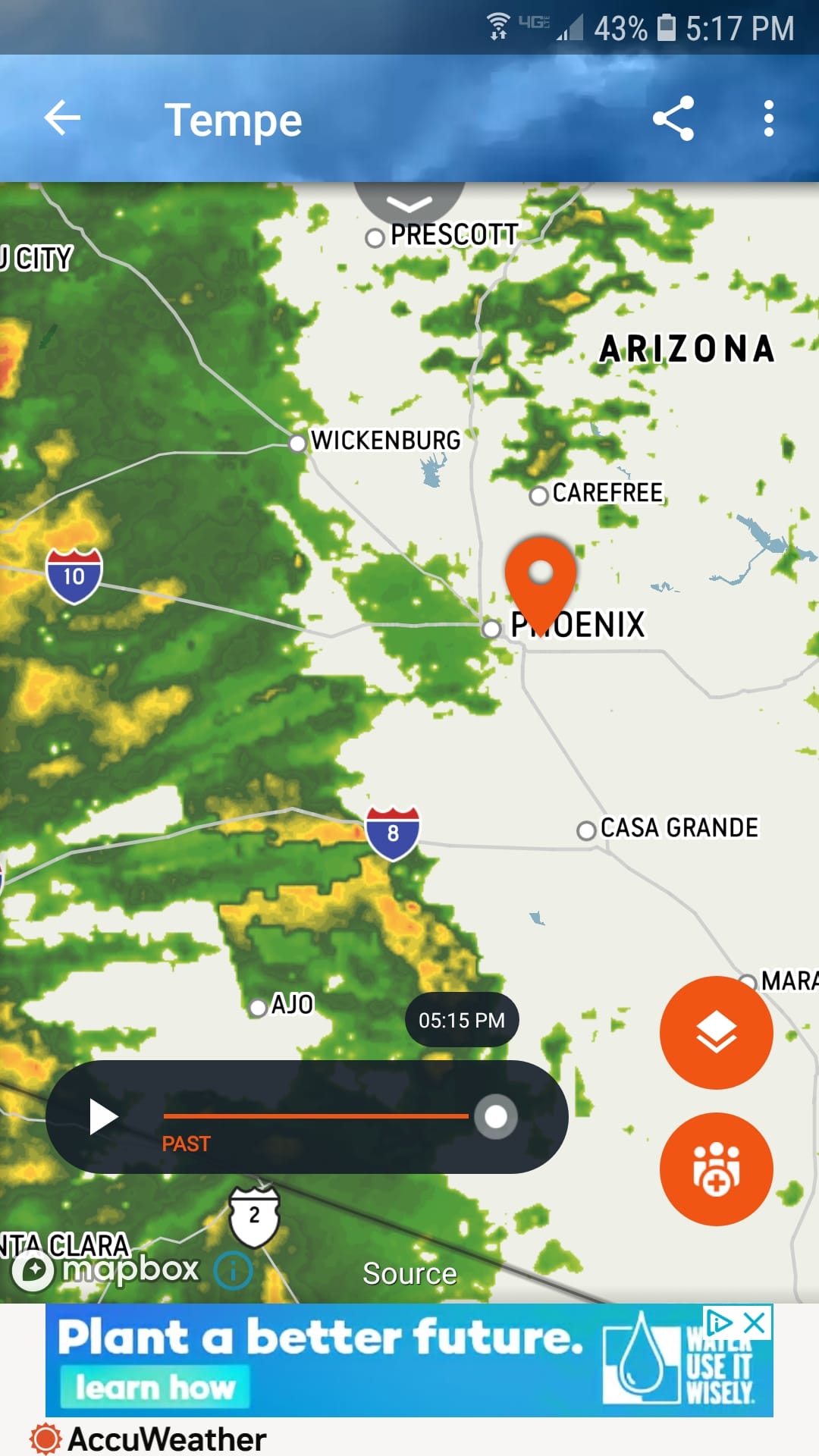The width and height of the screenshot is (819, 1456).
Task: Open the three-dot overflow menu
Action: pyautogui.click(x=768, y=118)
